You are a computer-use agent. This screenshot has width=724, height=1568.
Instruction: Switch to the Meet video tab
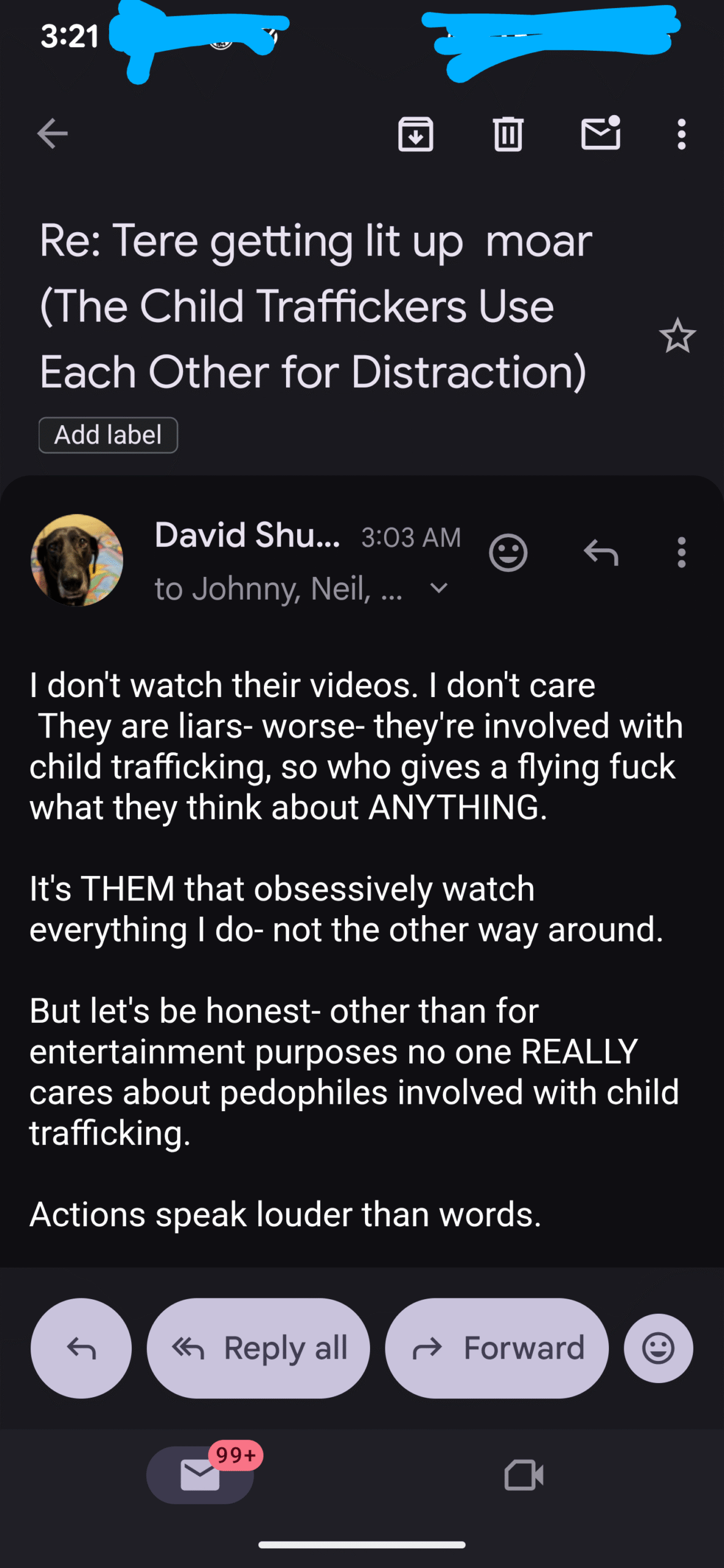[x=524, y=1474]
